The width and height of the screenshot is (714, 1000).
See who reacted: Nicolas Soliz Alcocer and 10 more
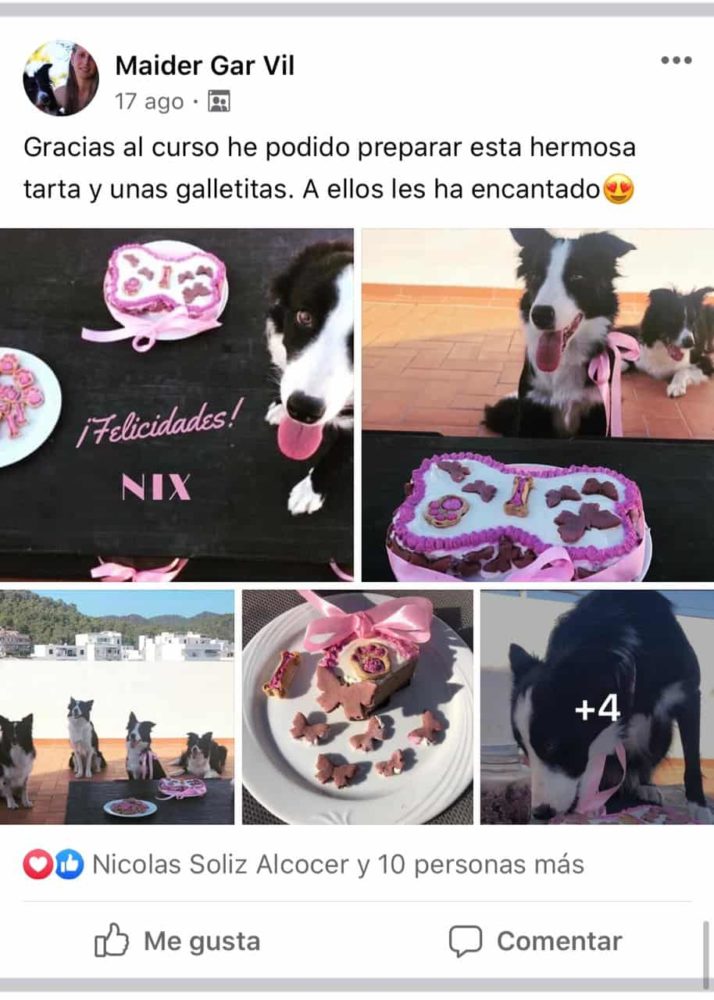point(337,865)
